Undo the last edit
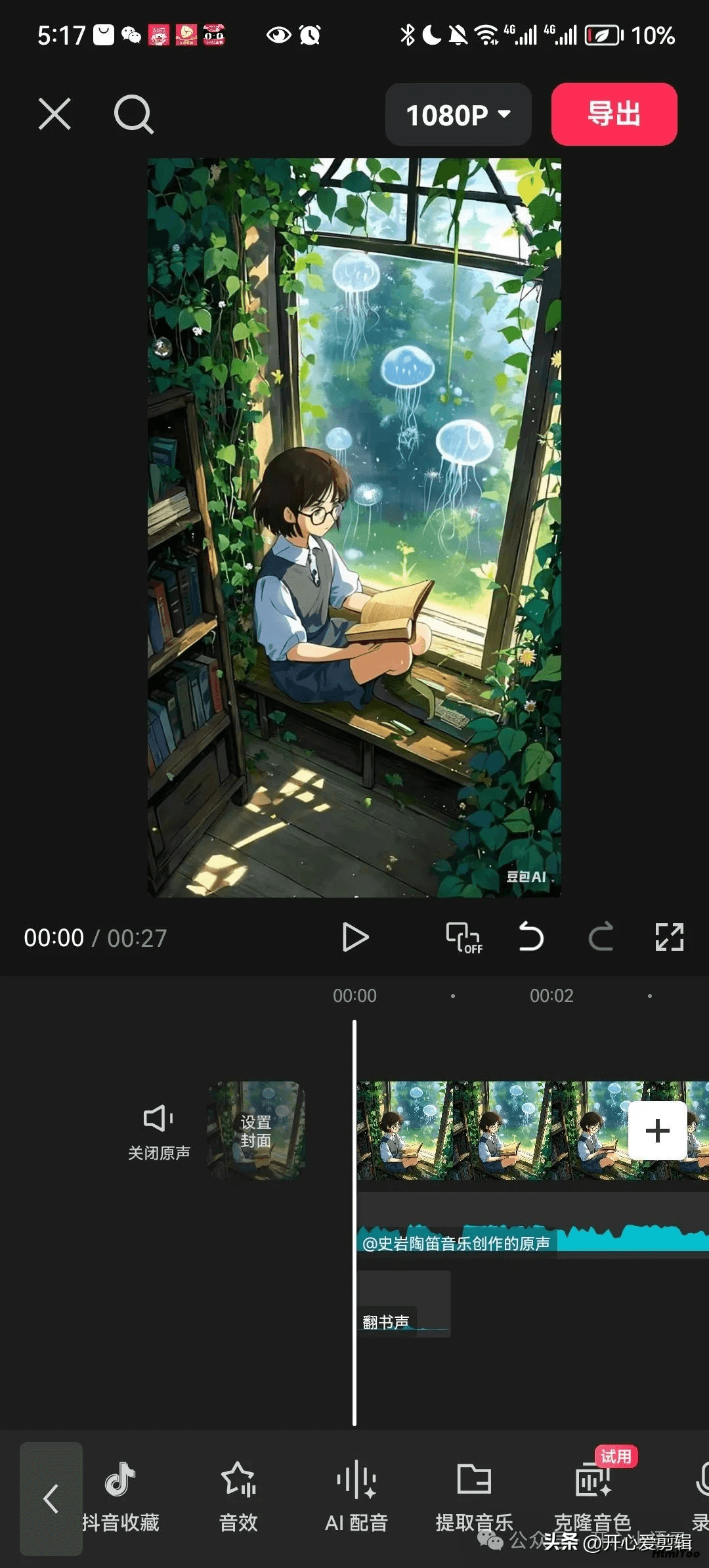709x1568 pixels. (531, 937)
